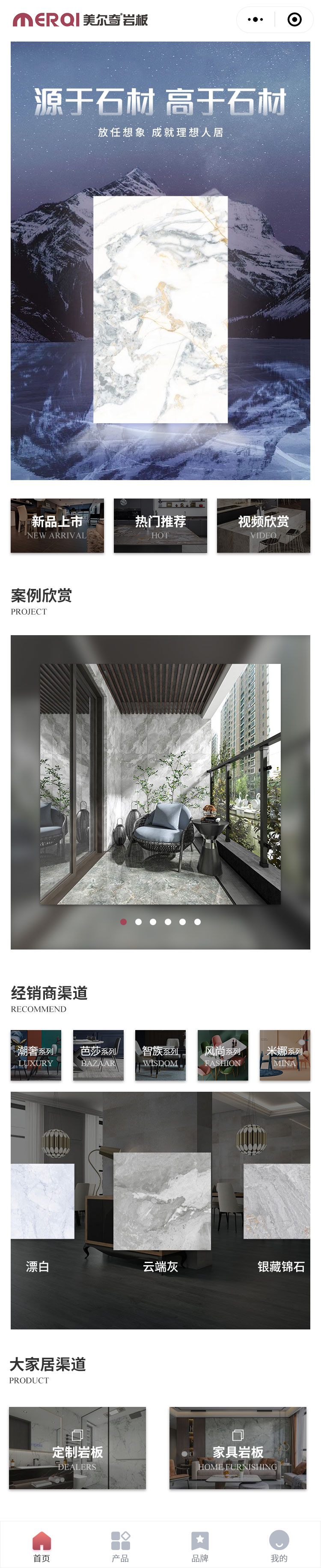
Task: Open the 新品上市 New Arrival tile
Action: click(x=57, y=525)
